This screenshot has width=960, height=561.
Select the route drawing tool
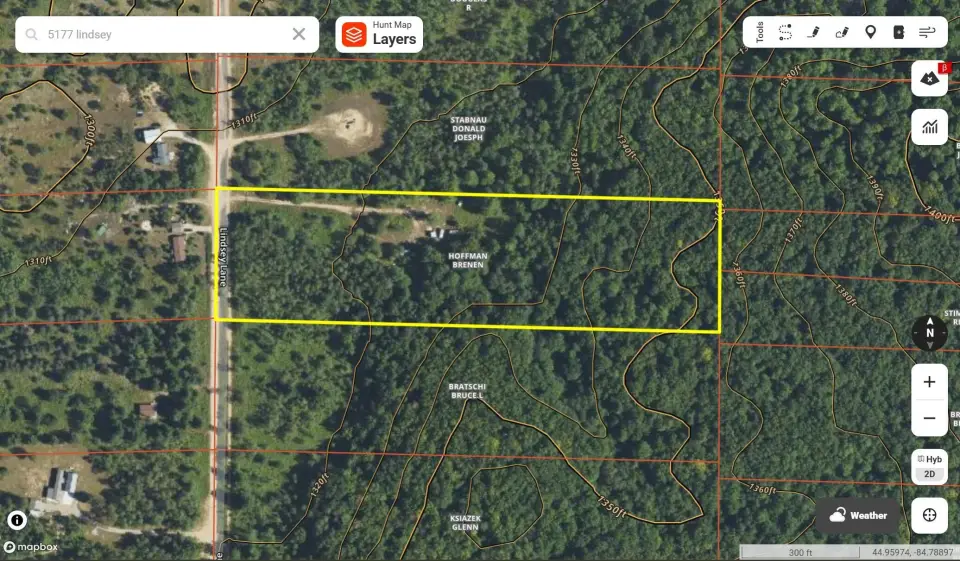[x=786, y=32]
